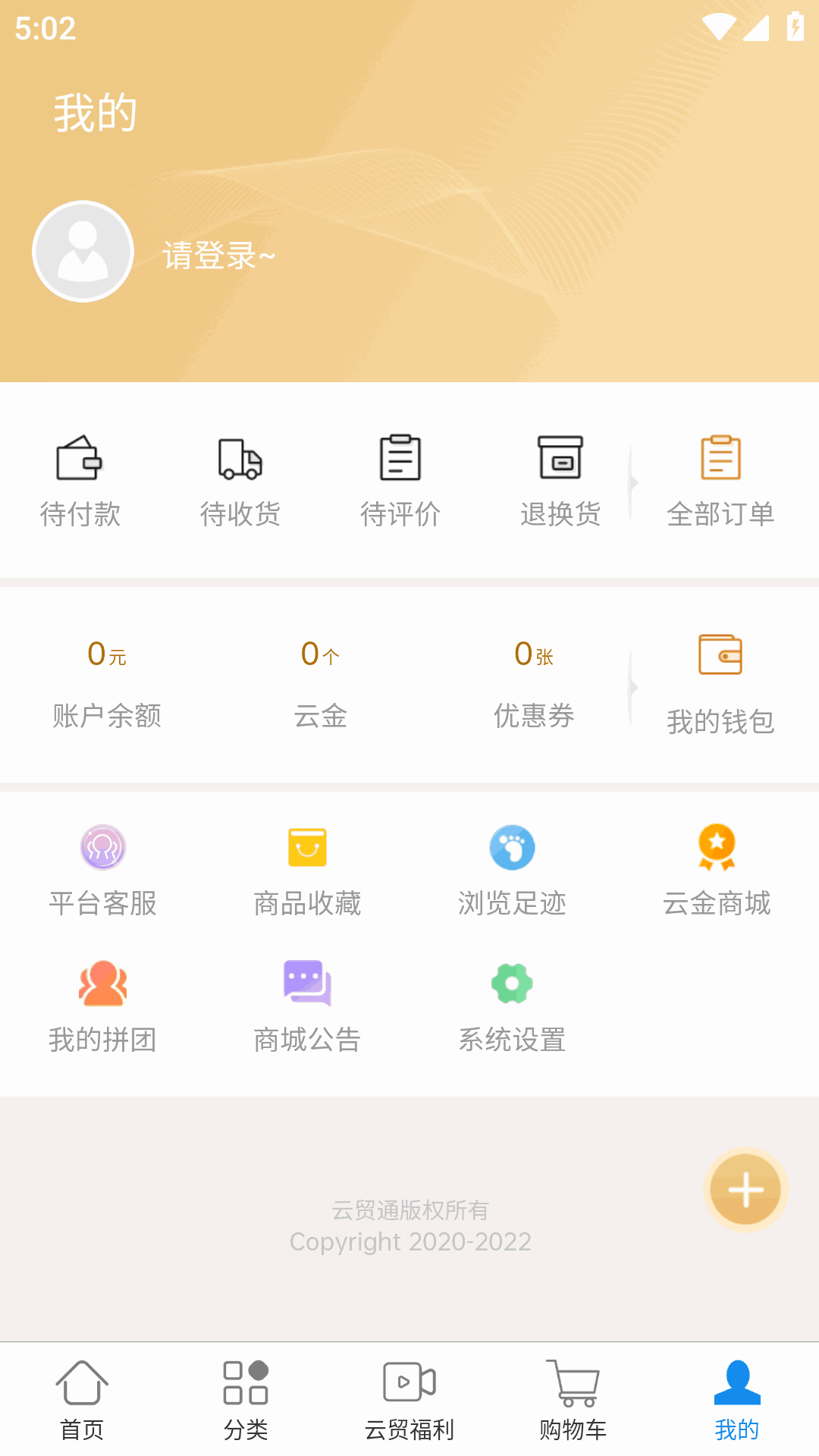Open 我的钱包 wallet
The height and width of the screenshot is (1456, 819).
720,684
